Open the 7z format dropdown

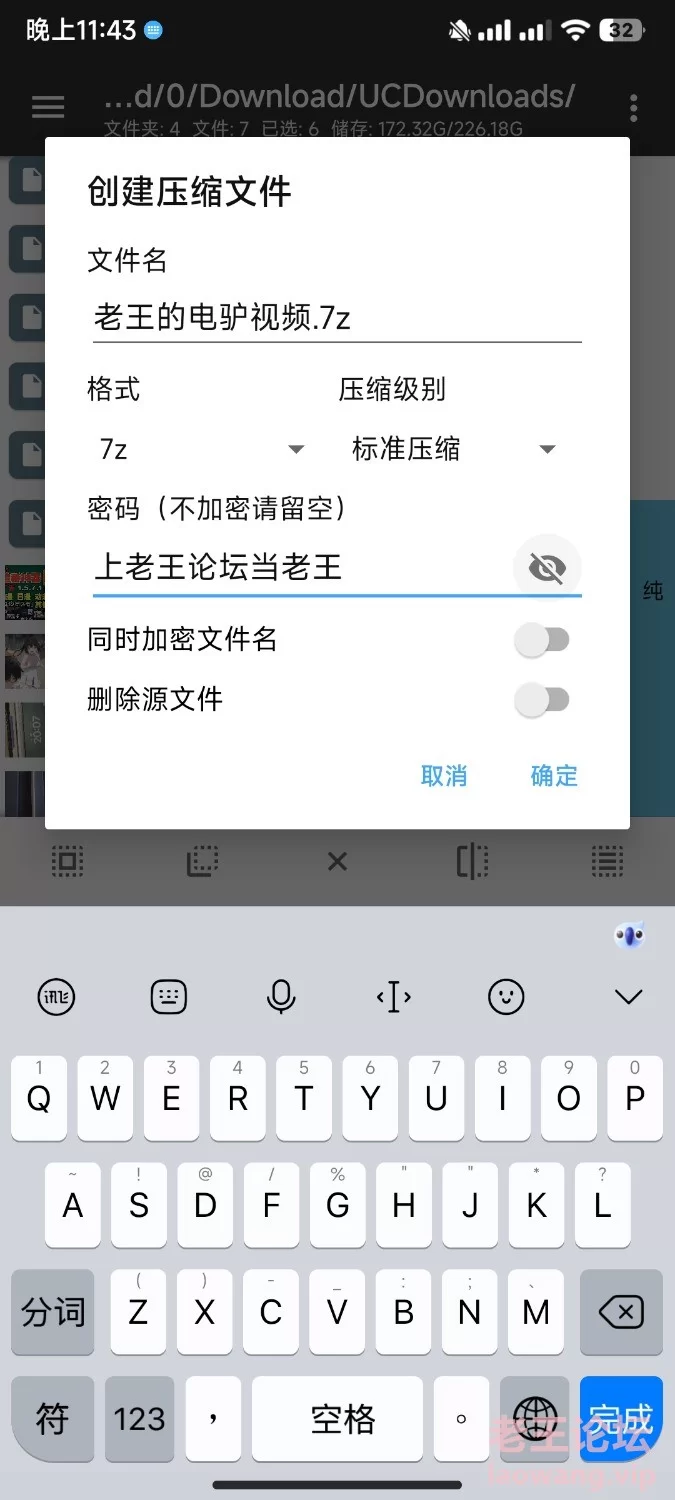tap(201, 449)
